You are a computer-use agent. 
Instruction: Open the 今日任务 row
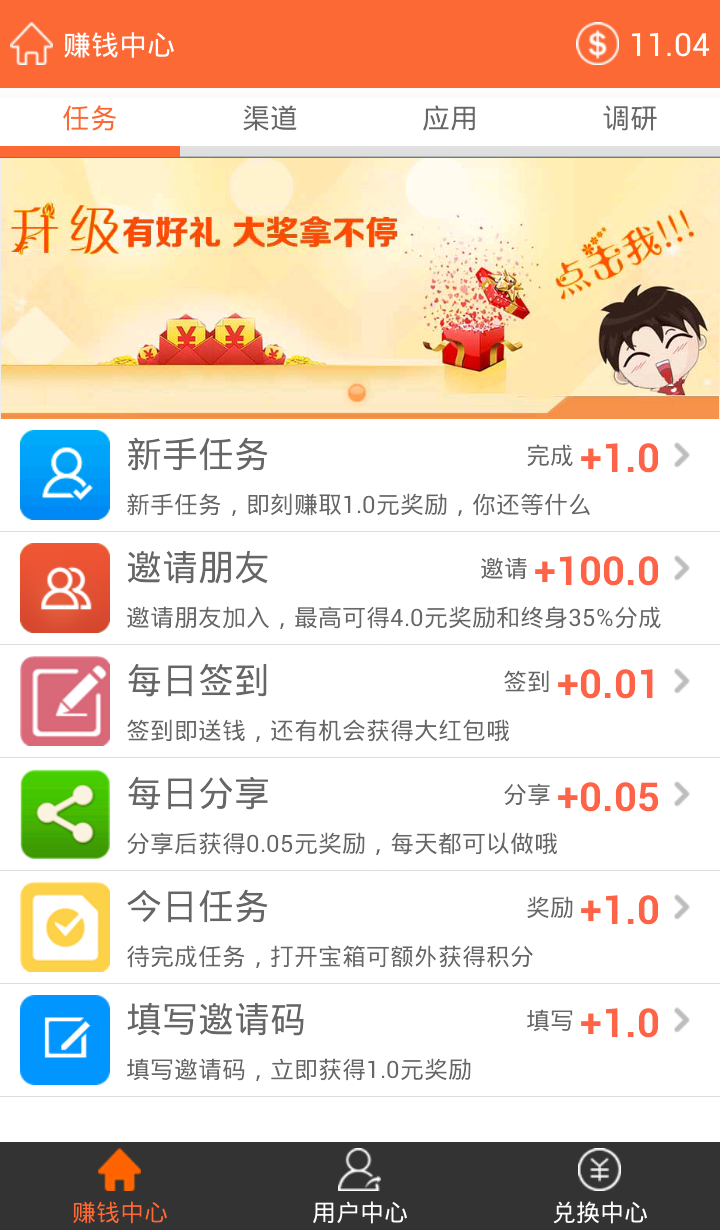pyautogui.click(x=360, y=927)
